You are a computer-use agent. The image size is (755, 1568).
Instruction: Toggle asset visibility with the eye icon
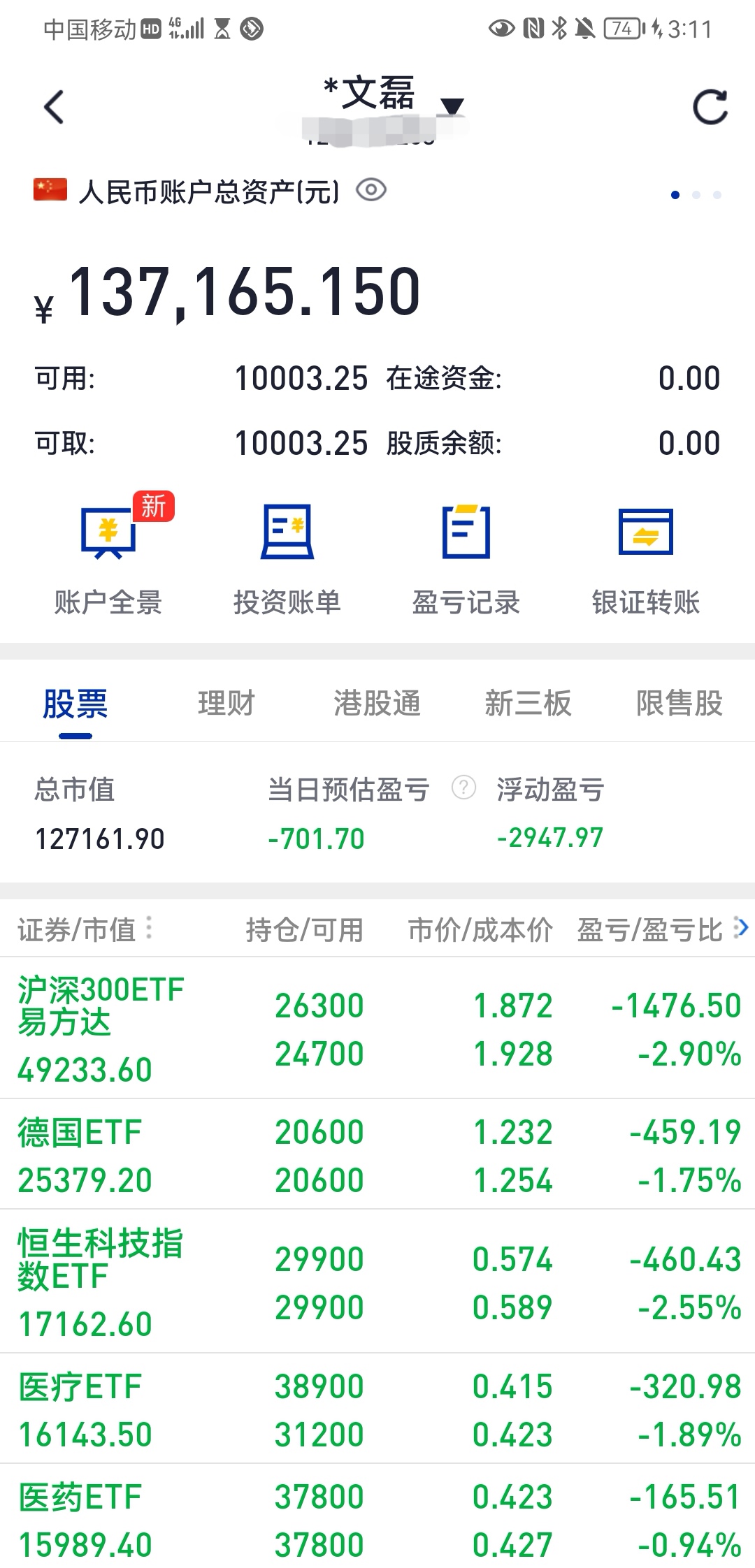pyautogui.click(x=371, y=190)
